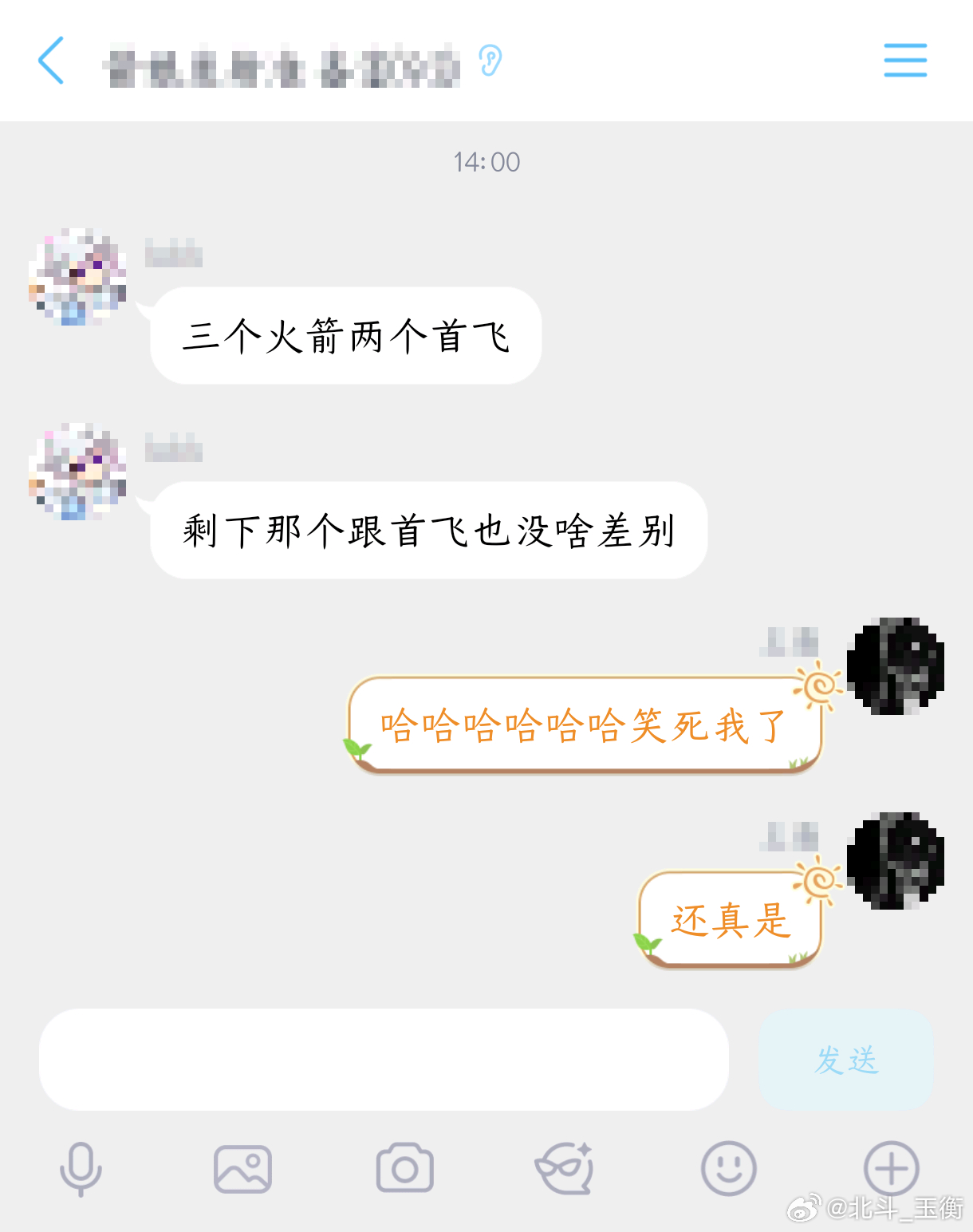Tap the voice/microphone icon
The width and height of the screenshot is (973, 1232).
80,1167
